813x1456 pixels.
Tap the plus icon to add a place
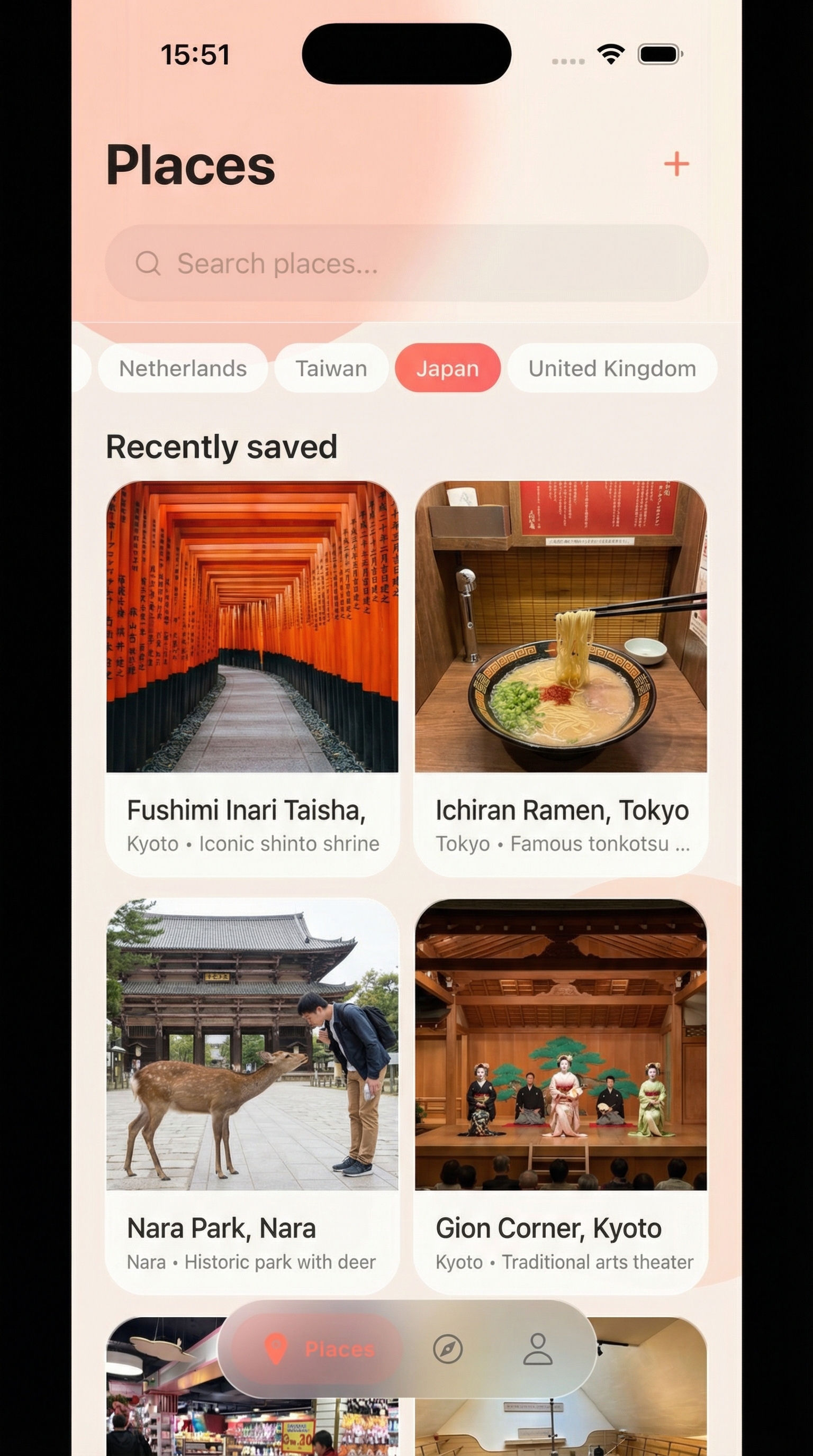coord(677,165)
